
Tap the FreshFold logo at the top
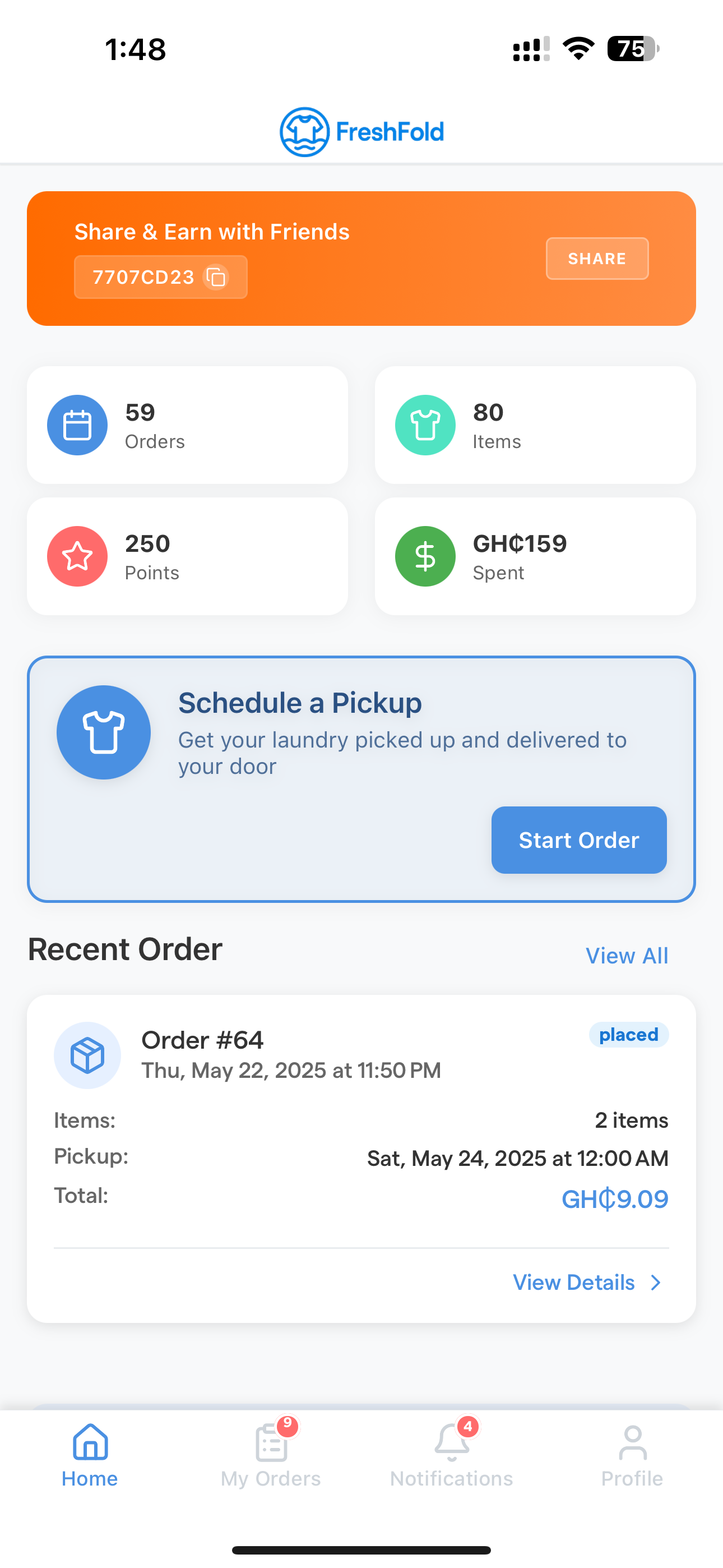coord(361,130)
